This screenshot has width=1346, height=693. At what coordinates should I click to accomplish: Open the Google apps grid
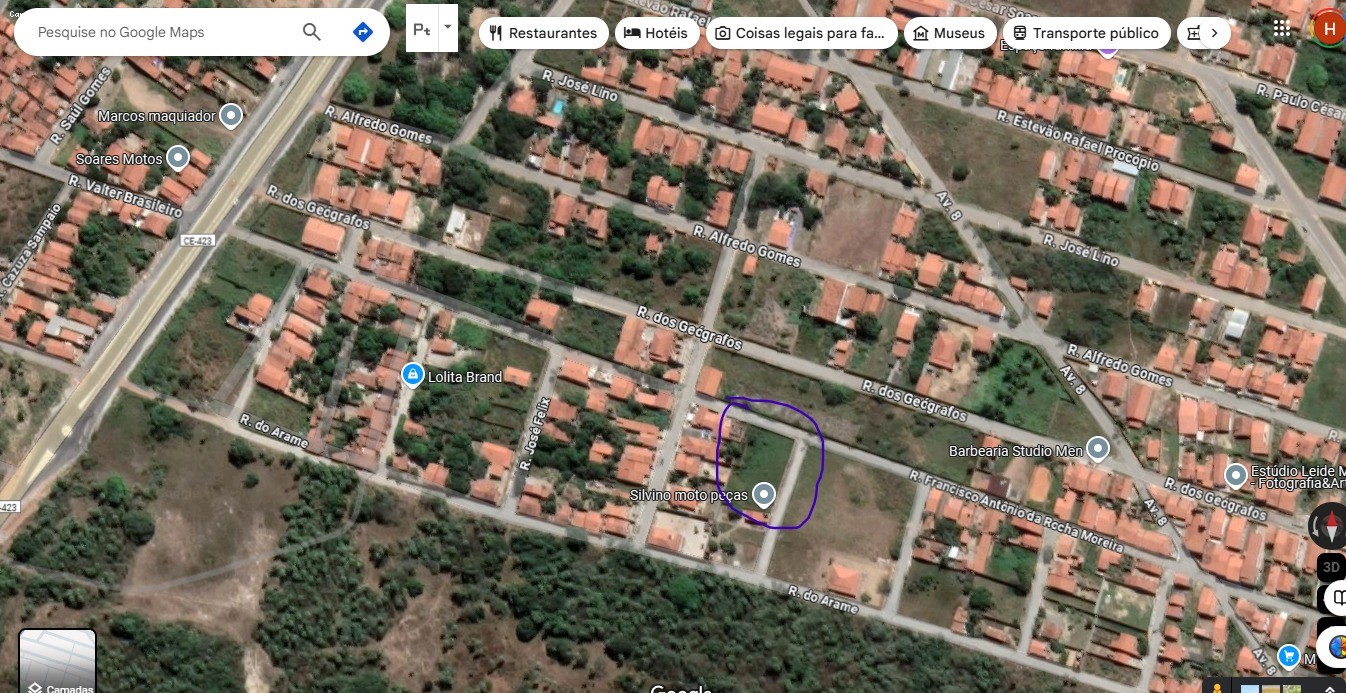[x=1281, y=29]
